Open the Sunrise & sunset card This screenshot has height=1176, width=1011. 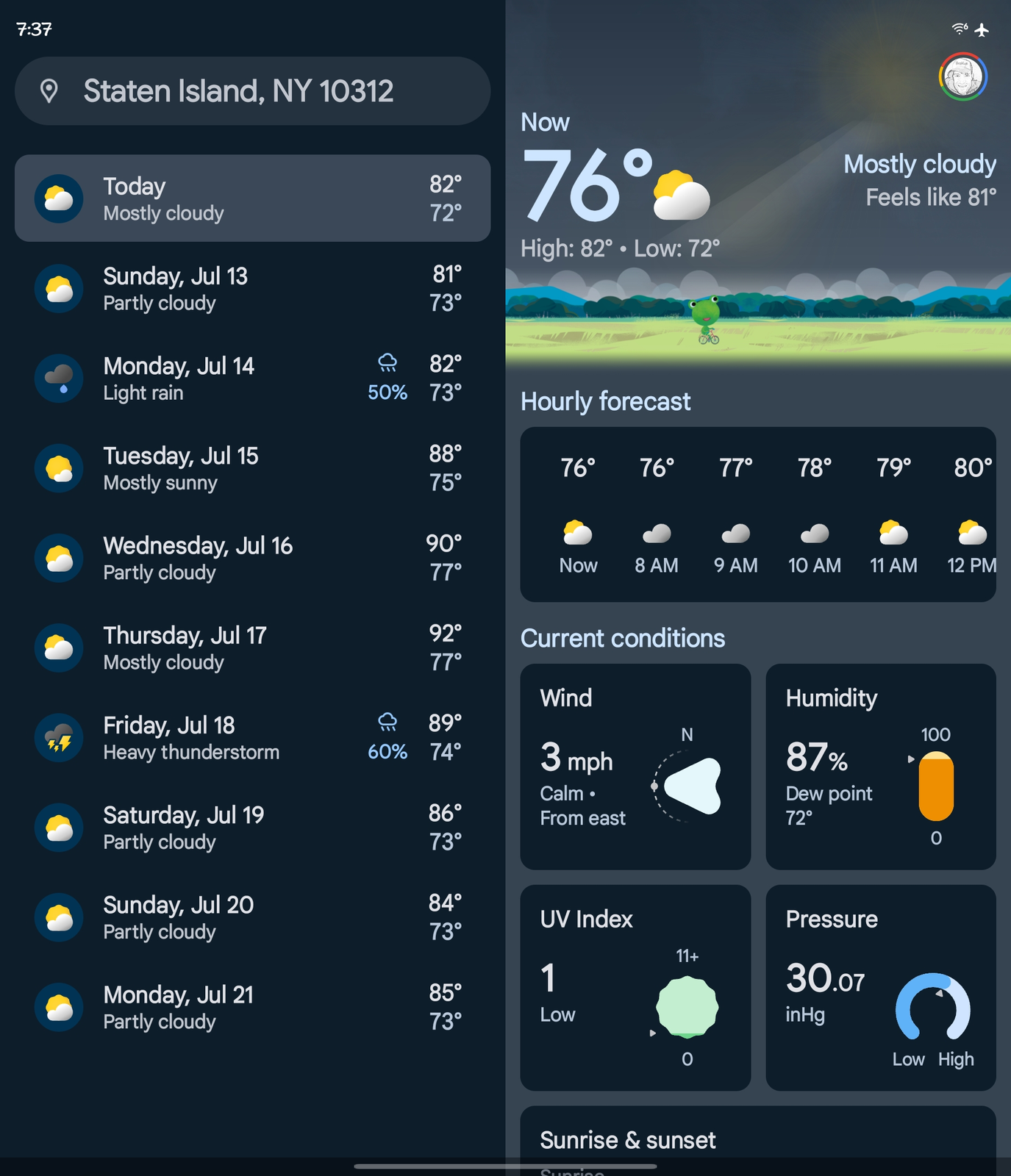(x=757, y=1139)
